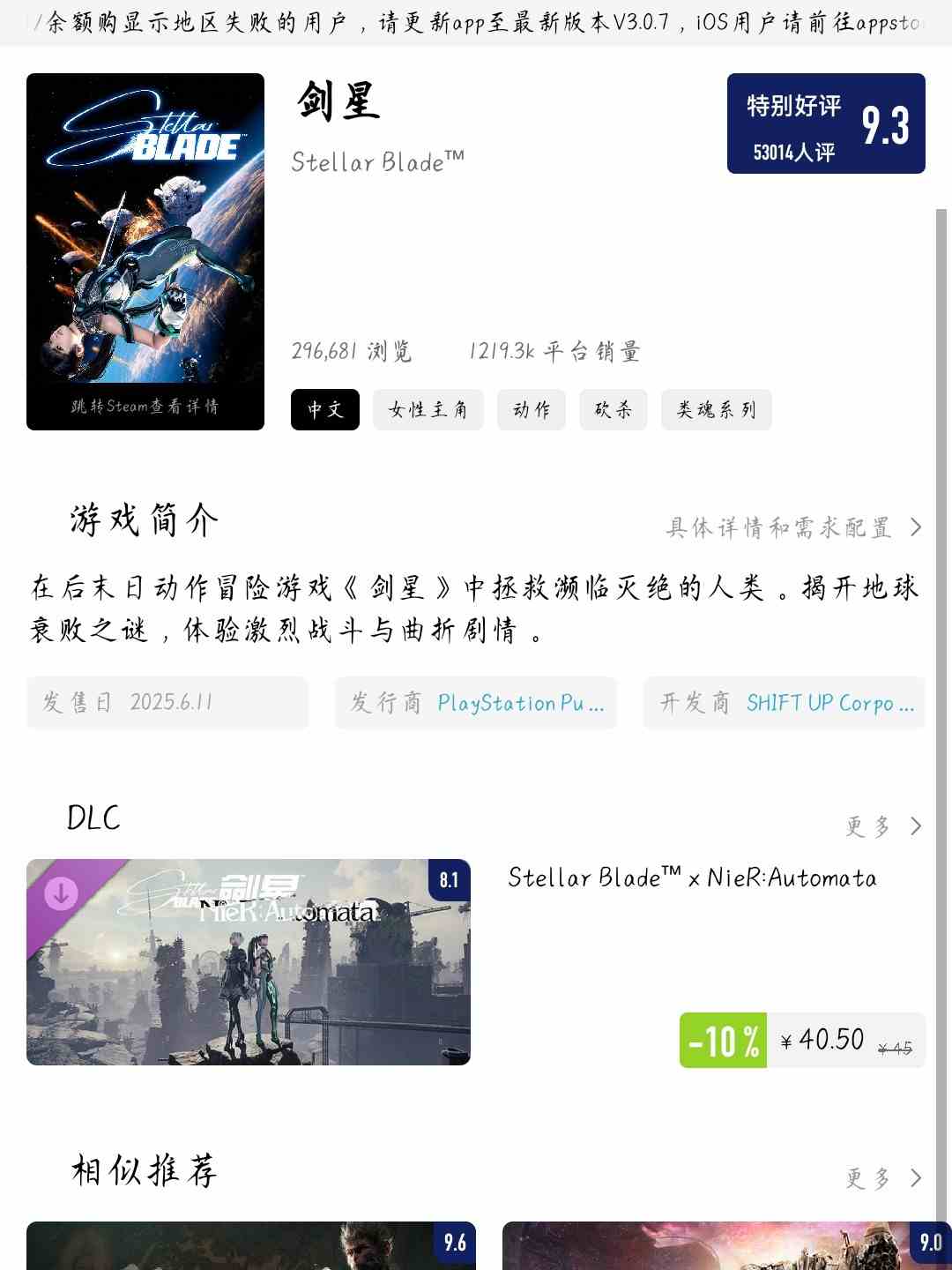This screenshot has height=1270, width=952.
Task: Tap the -10% ¥40.50 price button
Action: [801, 1041]
